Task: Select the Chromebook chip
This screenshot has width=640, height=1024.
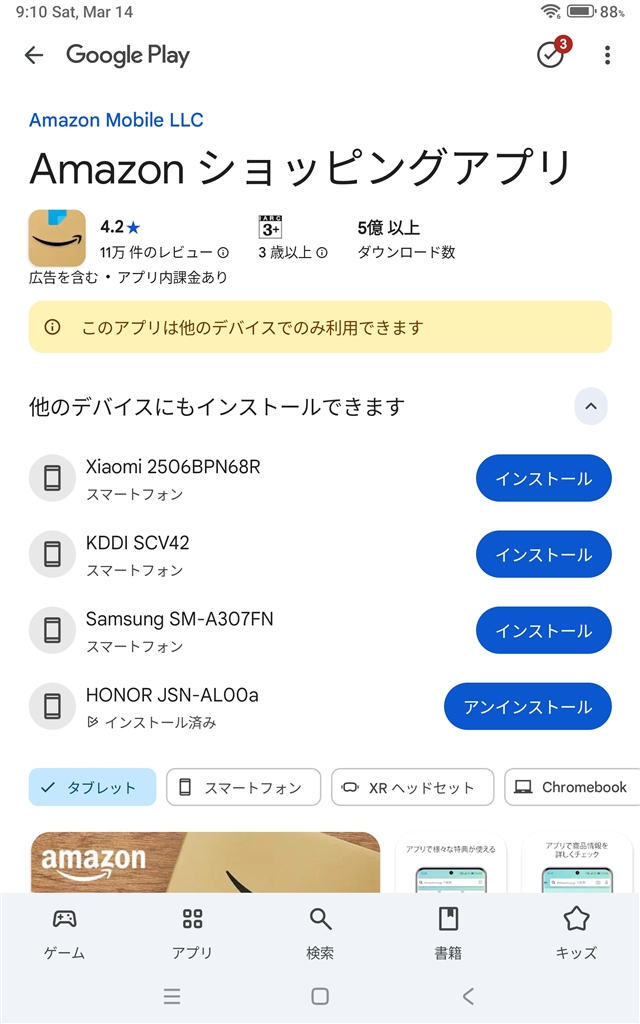Action: tap(573, 787)
